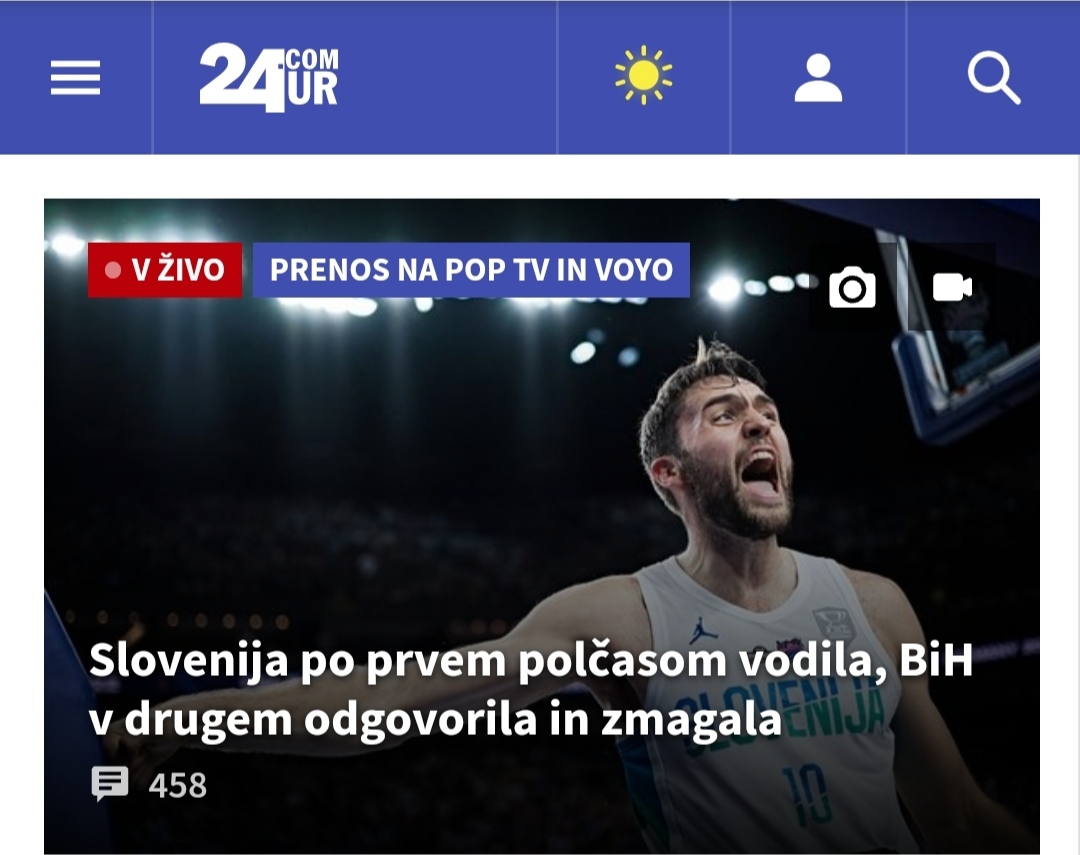Open the weather forecast sun icon
Image resolution: width=1080 pixels, height=855 pixels.
click(643, 76)
